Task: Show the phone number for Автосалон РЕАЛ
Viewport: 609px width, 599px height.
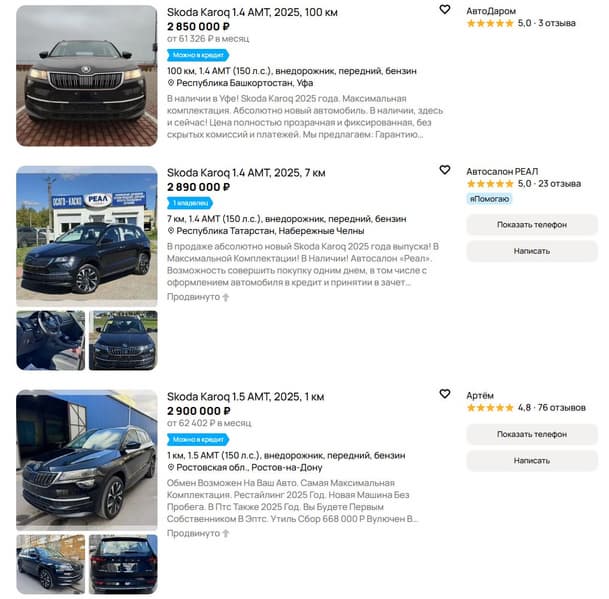Action: 532,225
